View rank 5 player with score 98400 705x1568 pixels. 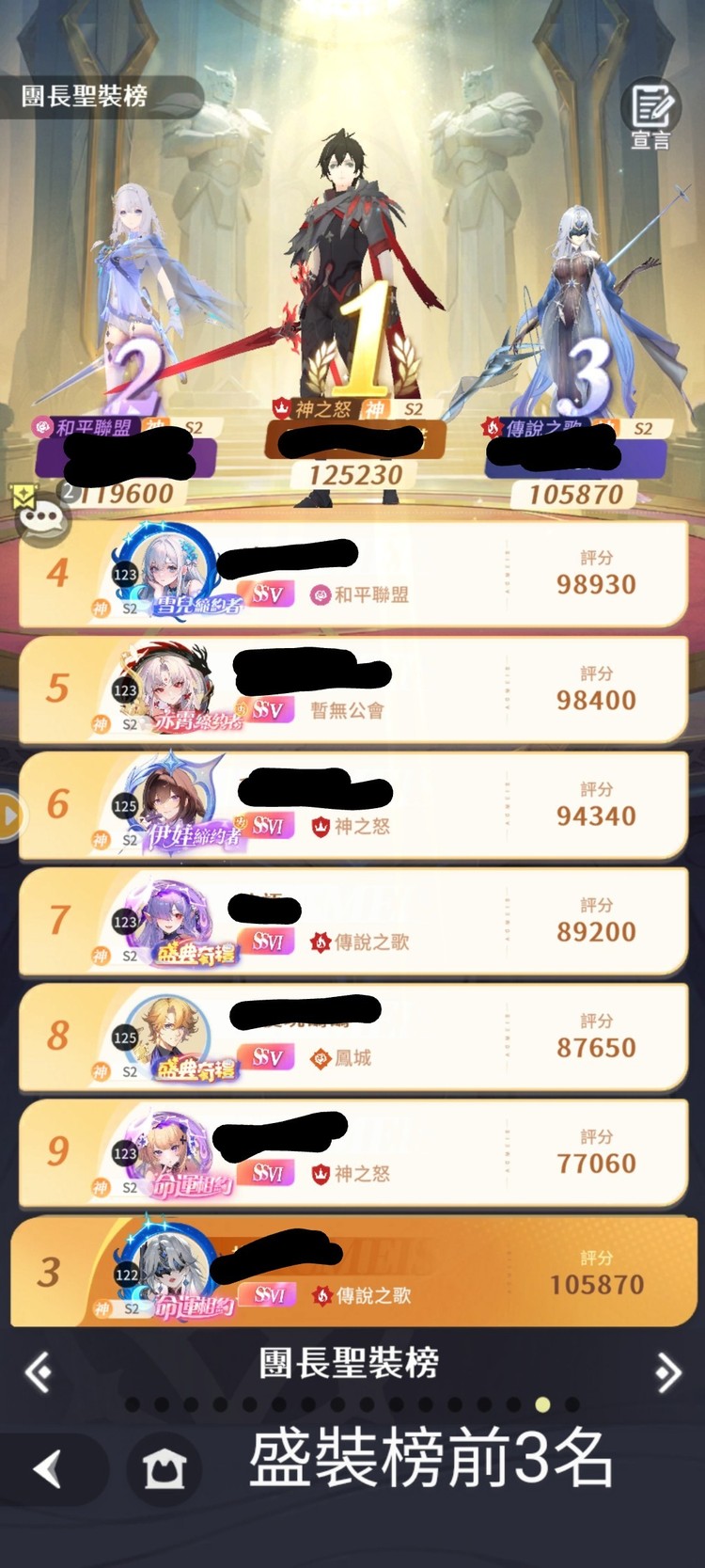352,690
